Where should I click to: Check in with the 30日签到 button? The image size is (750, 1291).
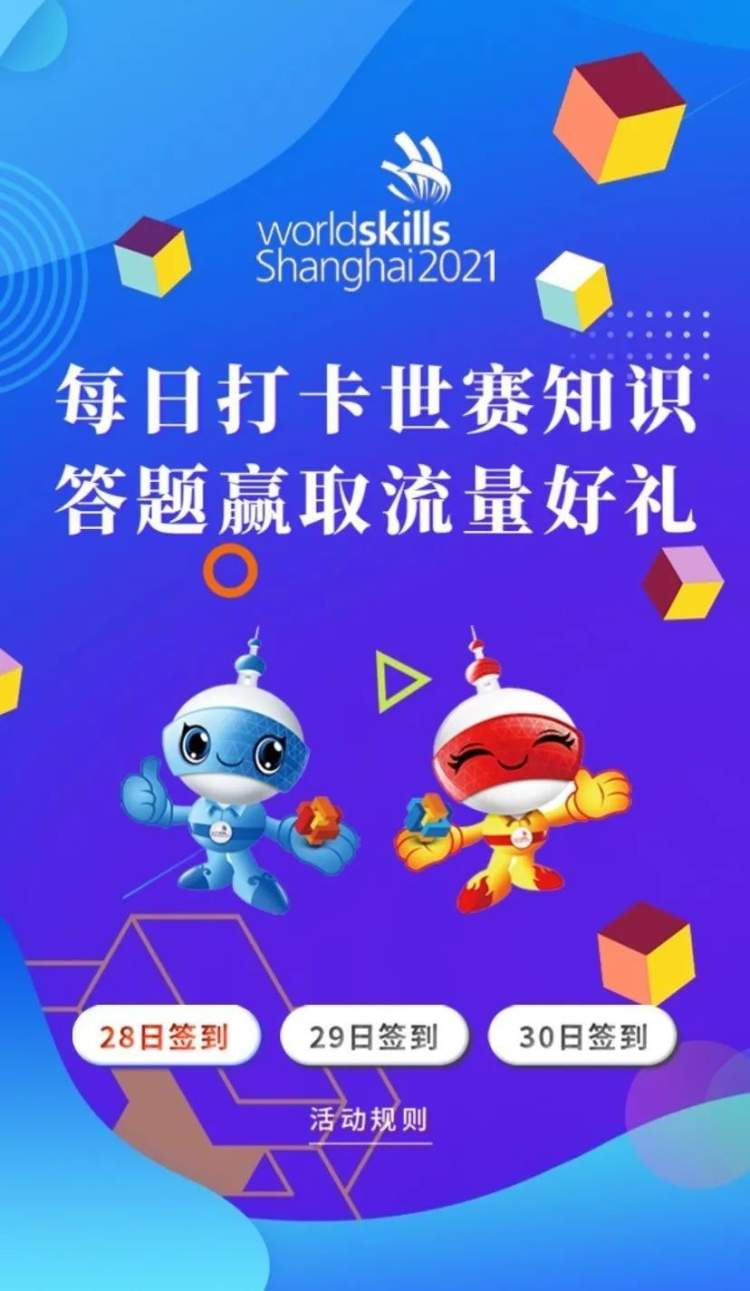coord(582,1036)
